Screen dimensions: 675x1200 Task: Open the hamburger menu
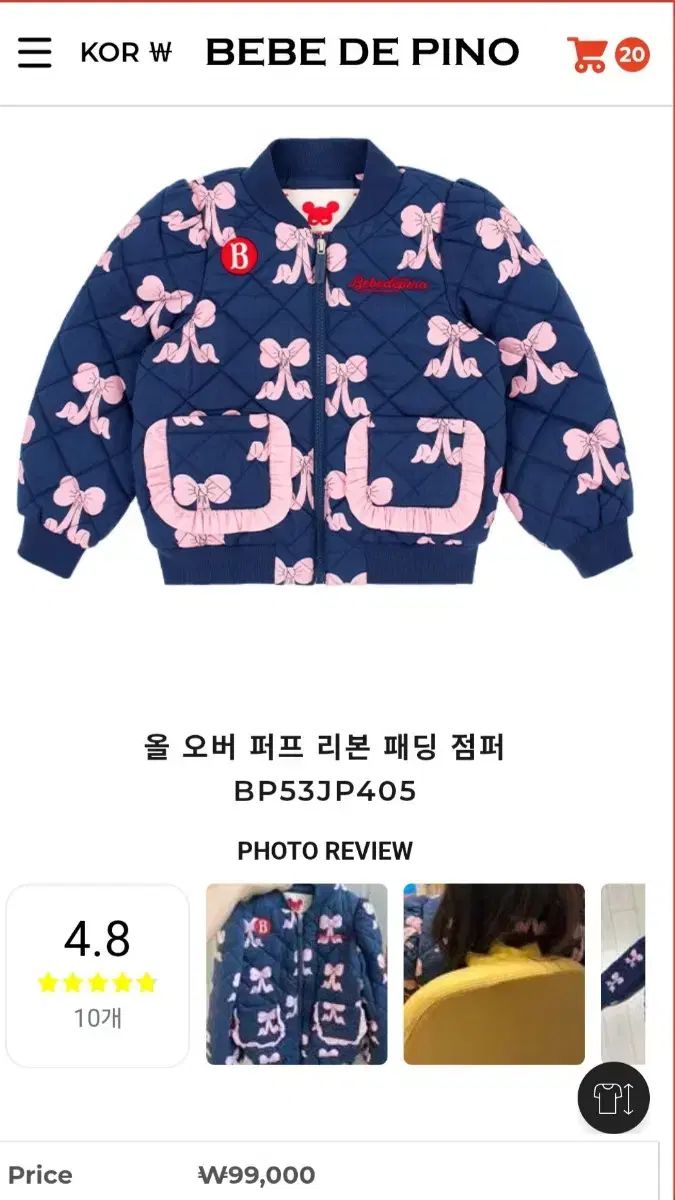point(35,52)
